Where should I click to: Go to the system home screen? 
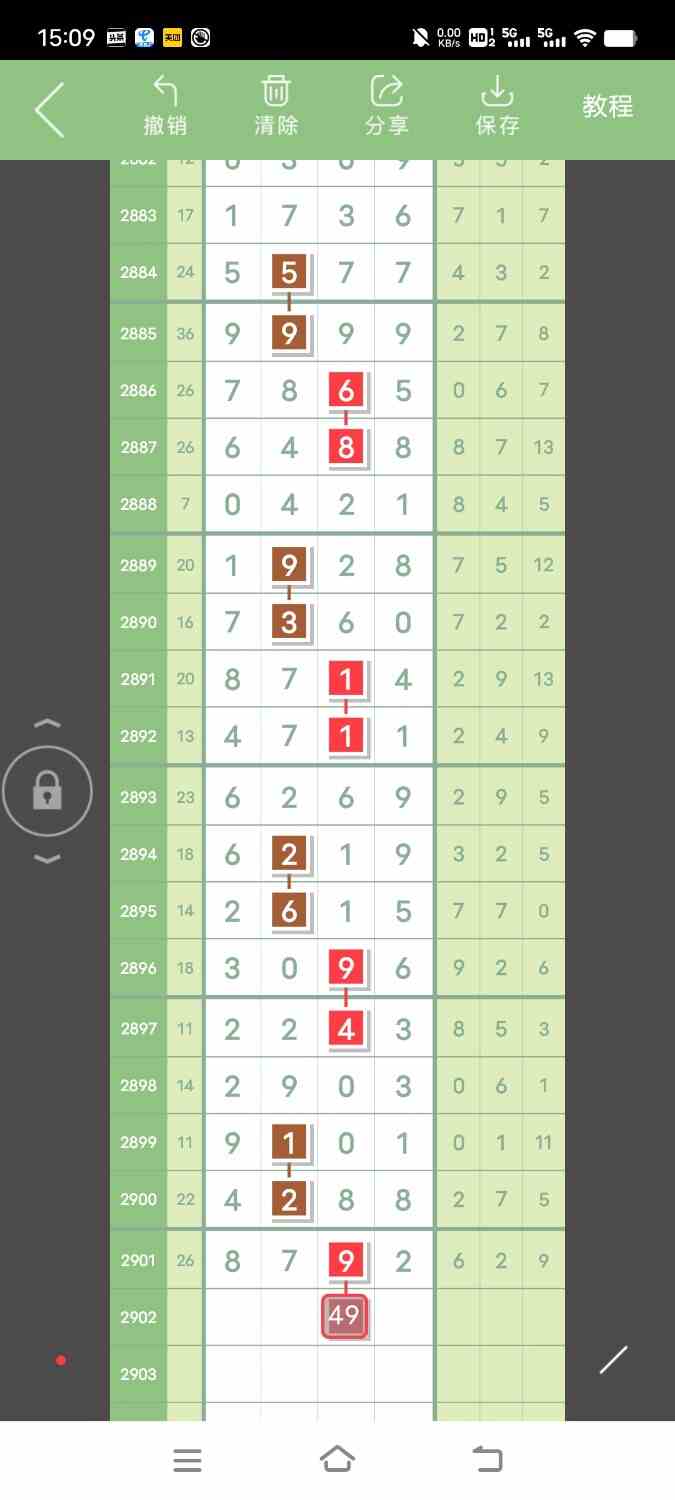coord(337,1459)
